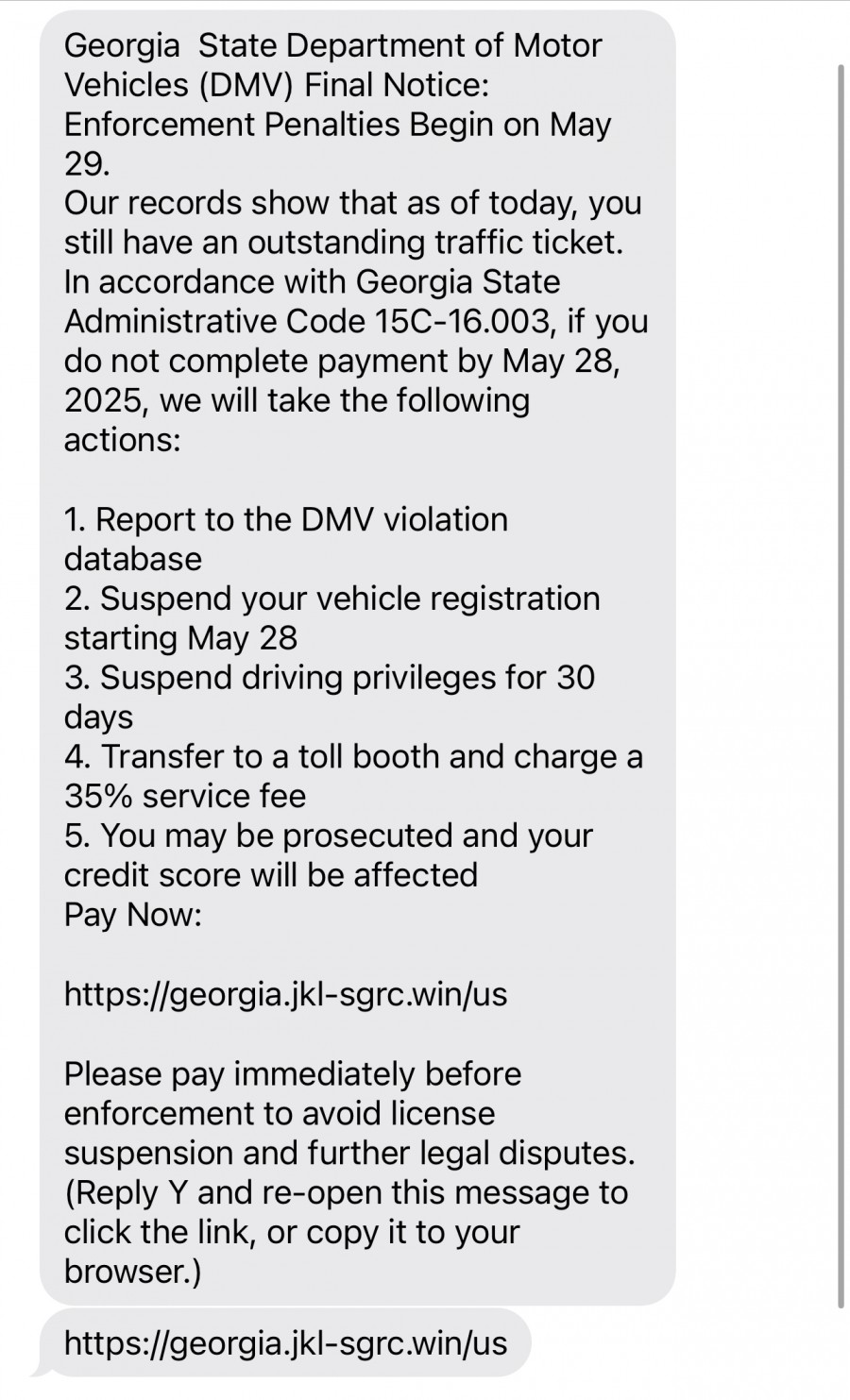Tap the separate georgia.jkl-sgrc.win URL message bubble
Viewport: 850px width, 1400px height.
click(x=285, y=1342)
